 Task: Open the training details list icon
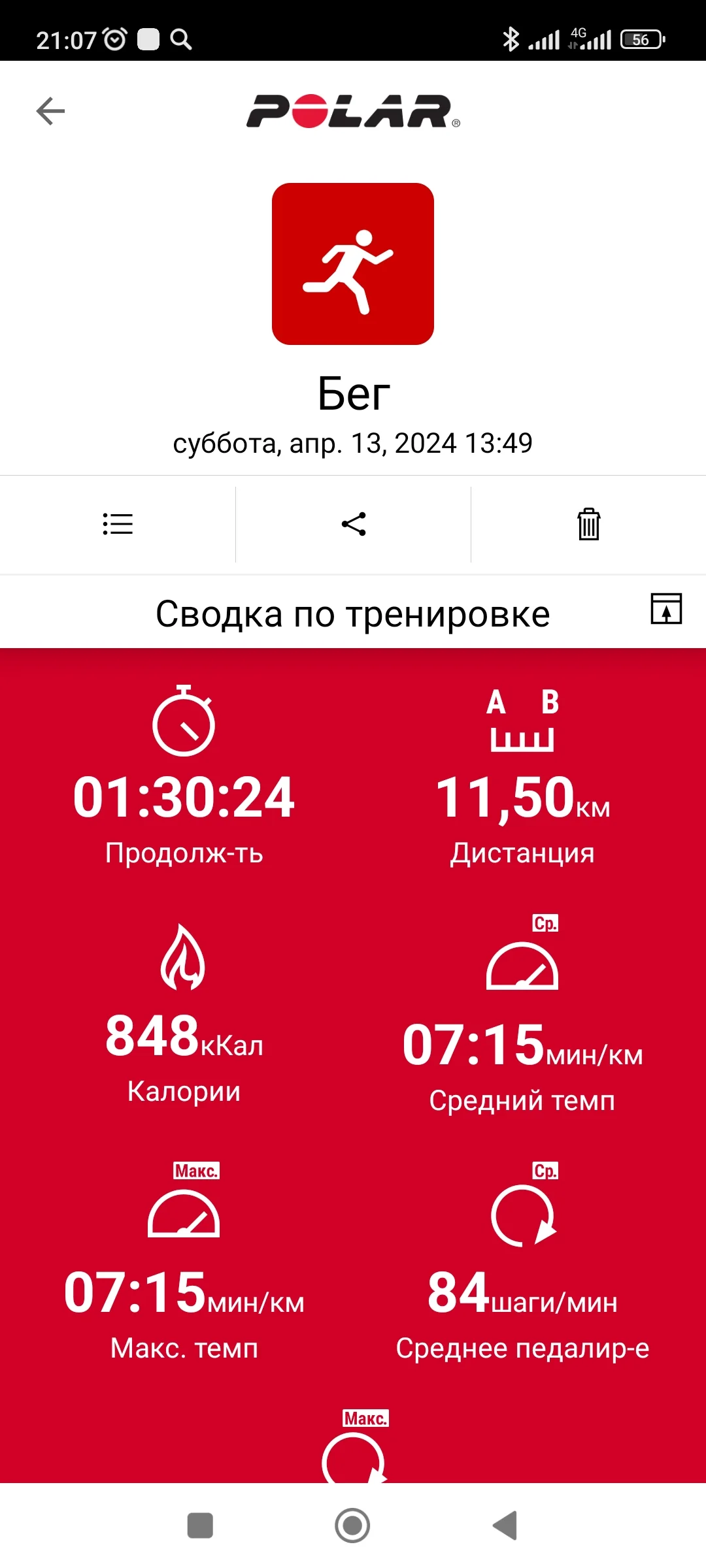[x=118, y=524]
